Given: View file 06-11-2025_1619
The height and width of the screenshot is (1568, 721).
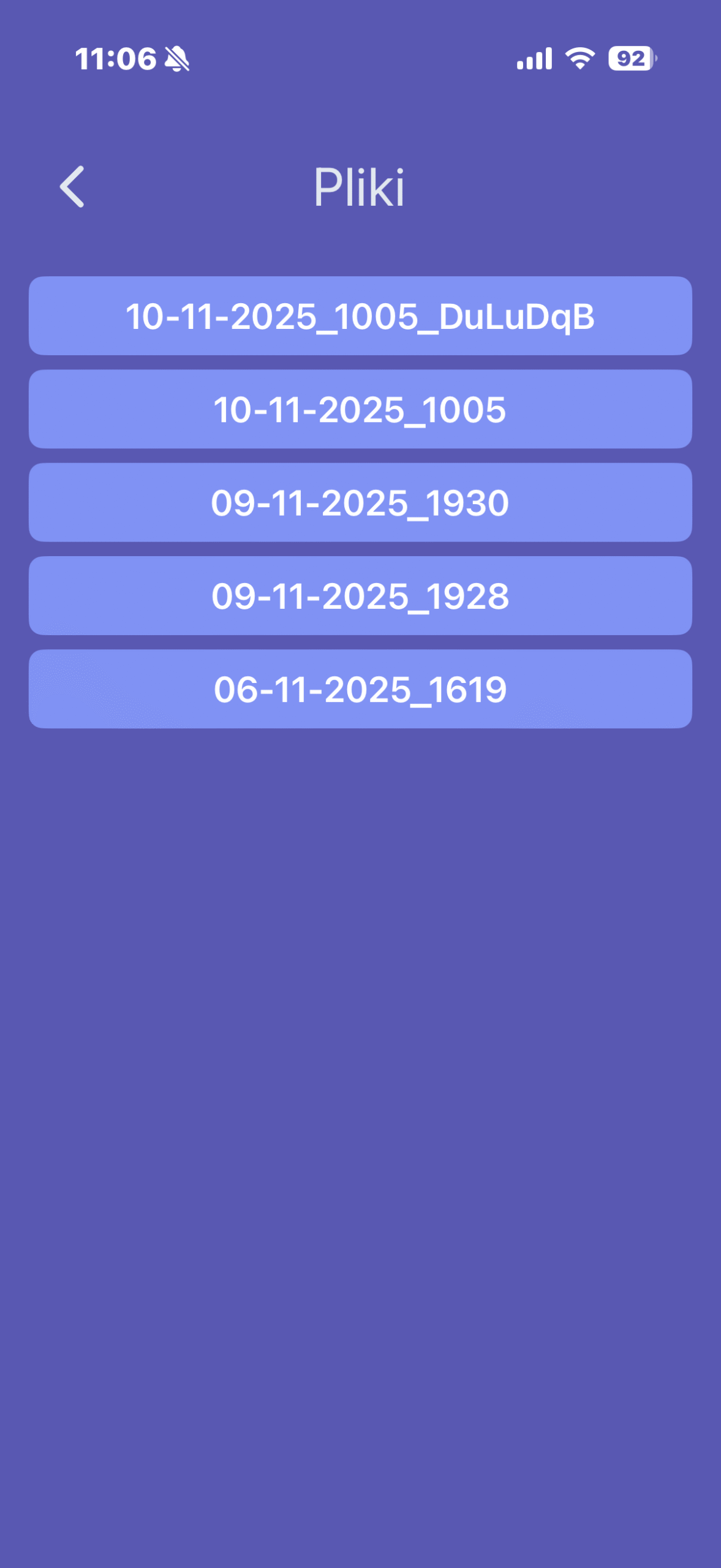Looking at the screenshot, I should tap(360, 689).
